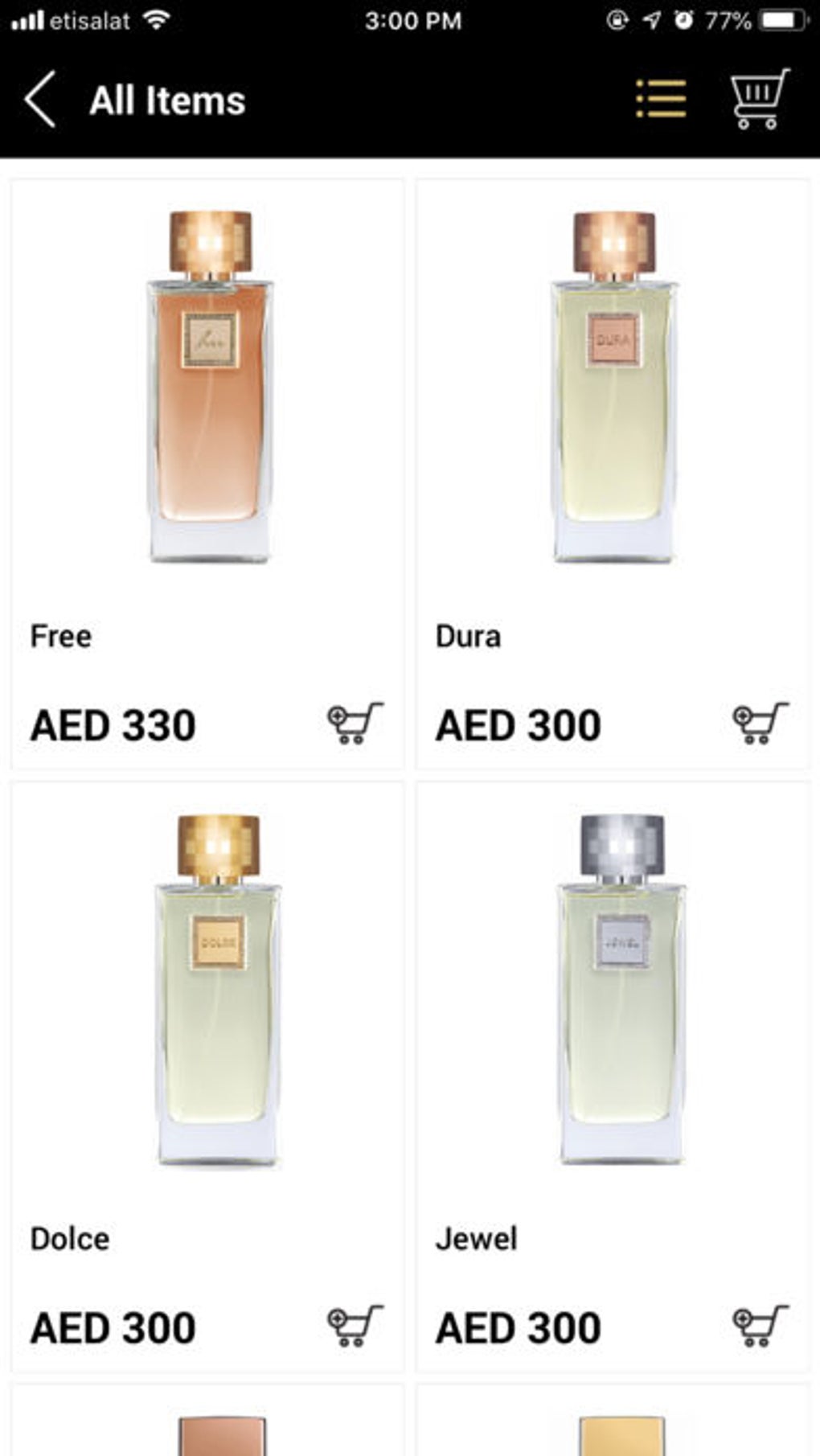Add Dolce perfume to cart
Viewport: 820px width, 1456px height.
tap(354, 1326)
